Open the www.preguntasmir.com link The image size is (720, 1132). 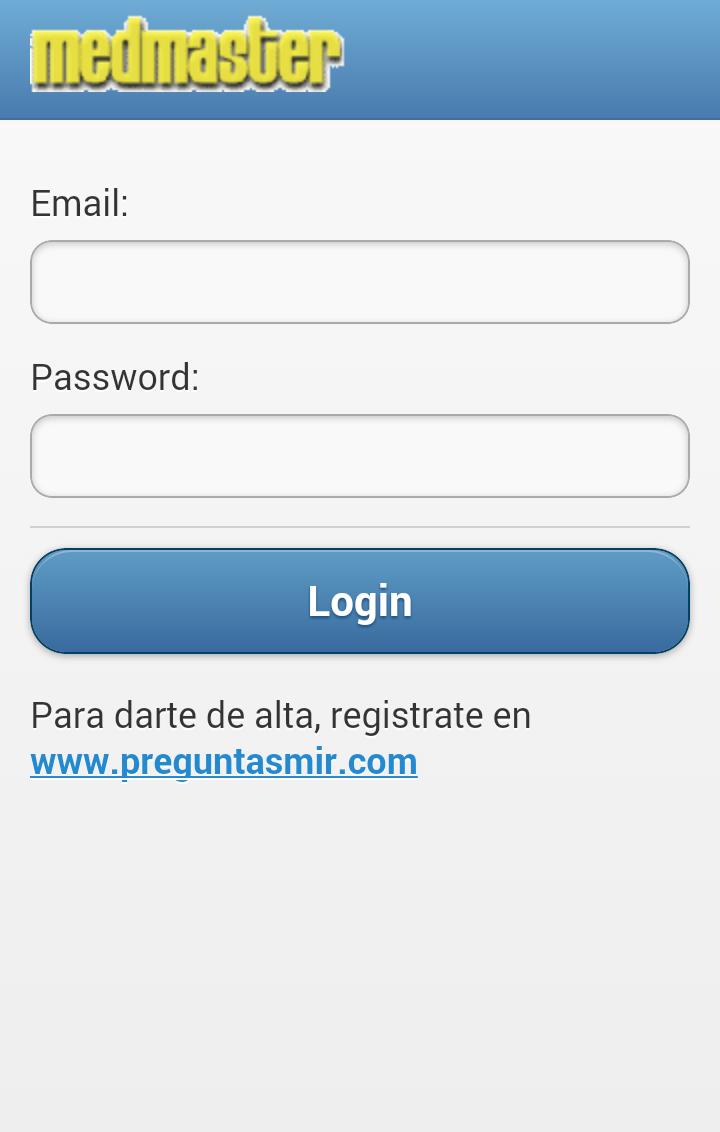click(224, 762)
